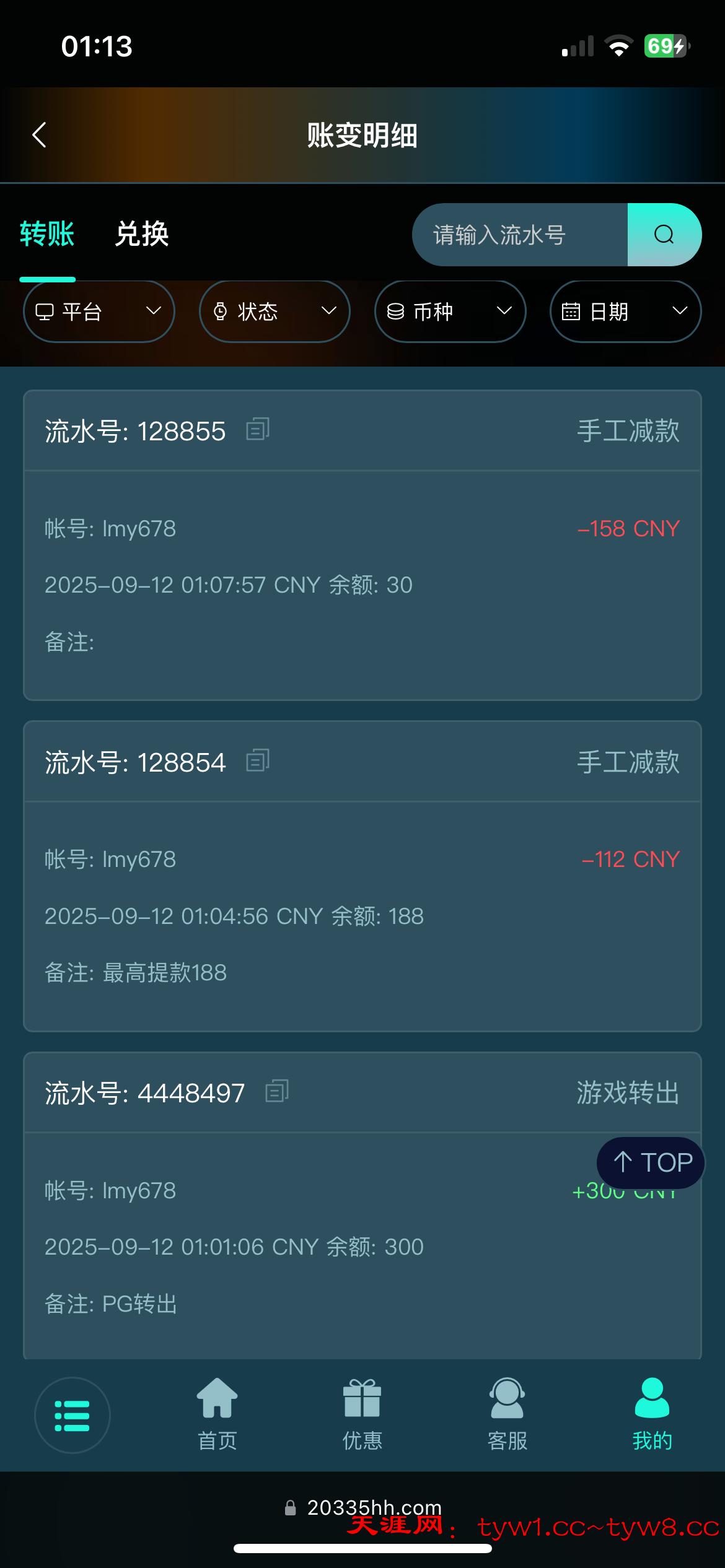Open the 币种 currency dropdown
The image size is (725, 1568).
(x=450, y=311)
